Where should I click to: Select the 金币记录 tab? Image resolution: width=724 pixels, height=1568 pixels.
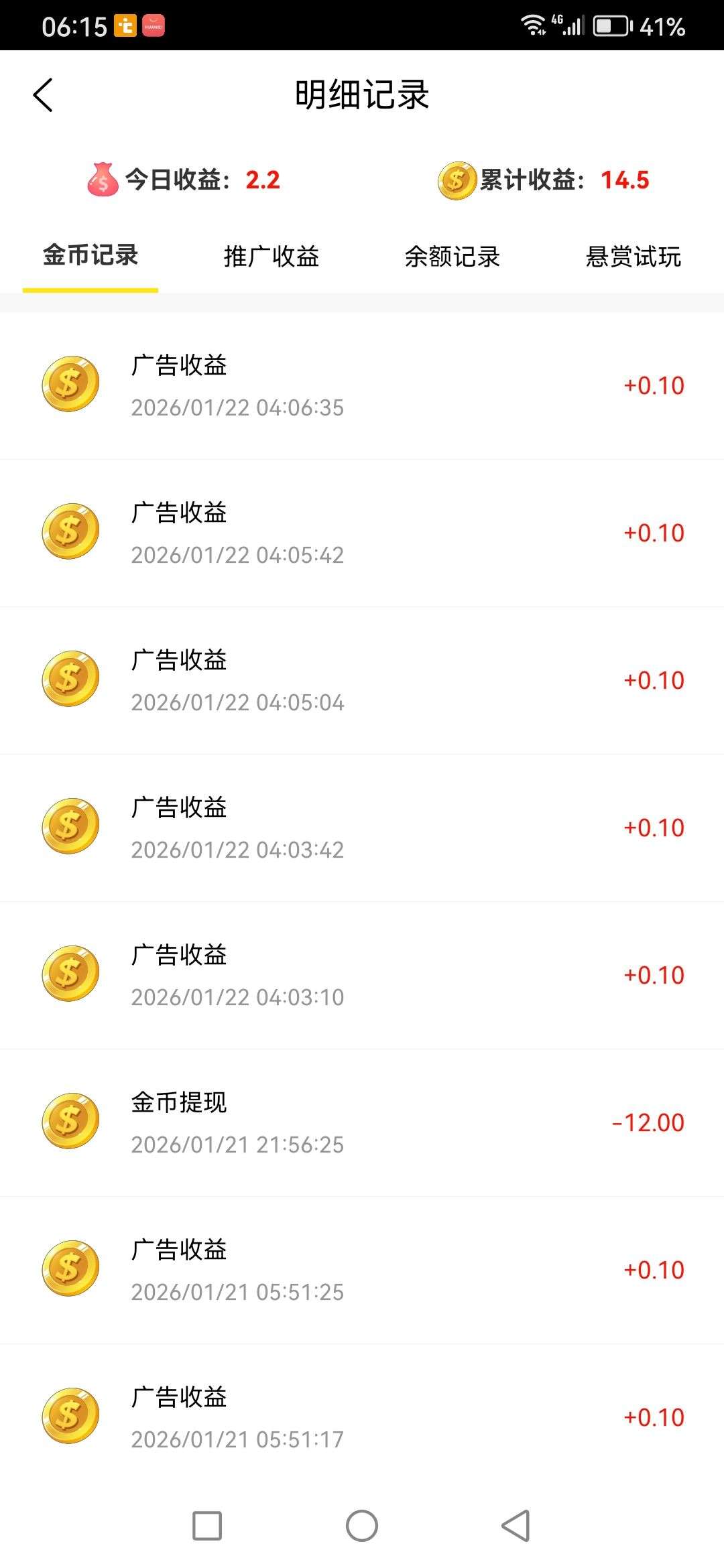click(91, 258)
